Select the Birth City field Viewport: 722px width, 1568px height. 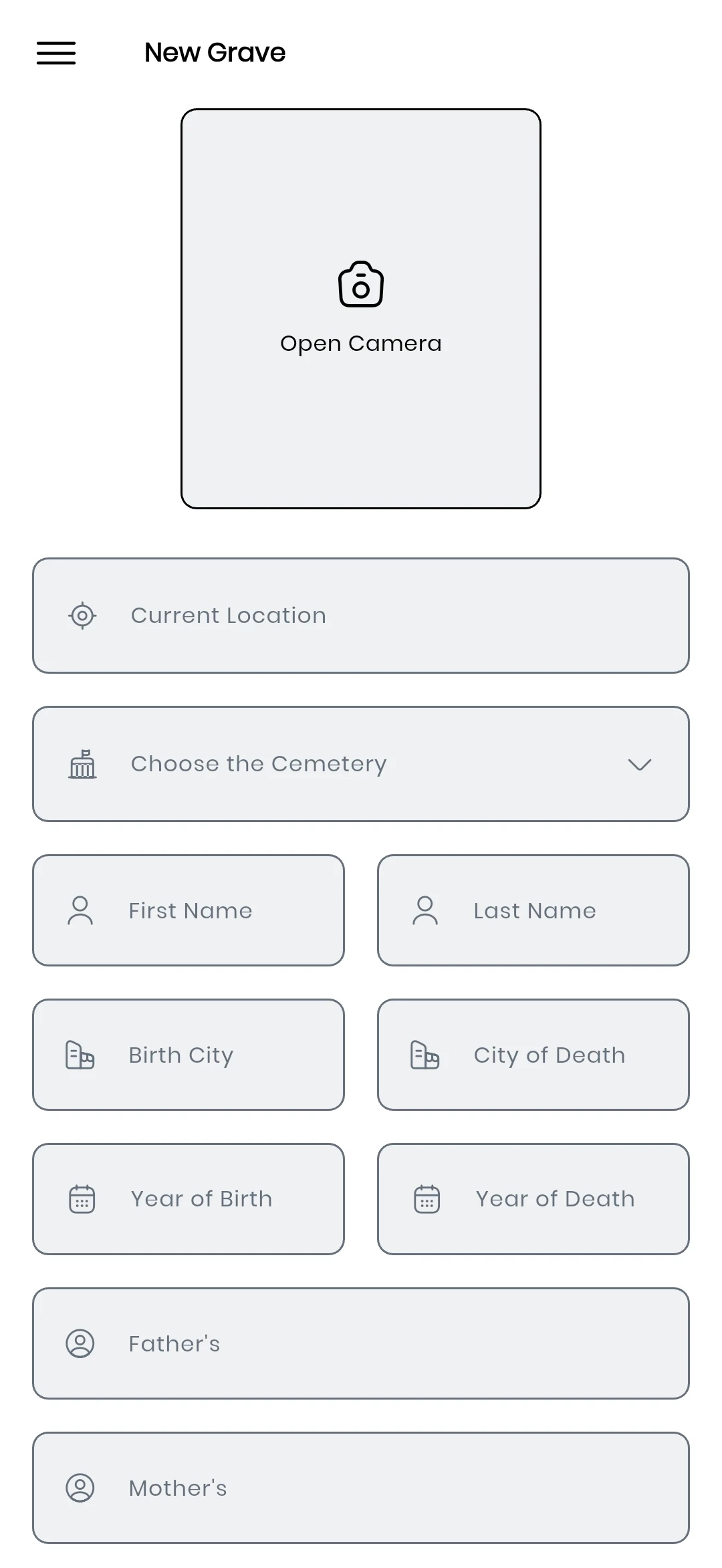189,1055
